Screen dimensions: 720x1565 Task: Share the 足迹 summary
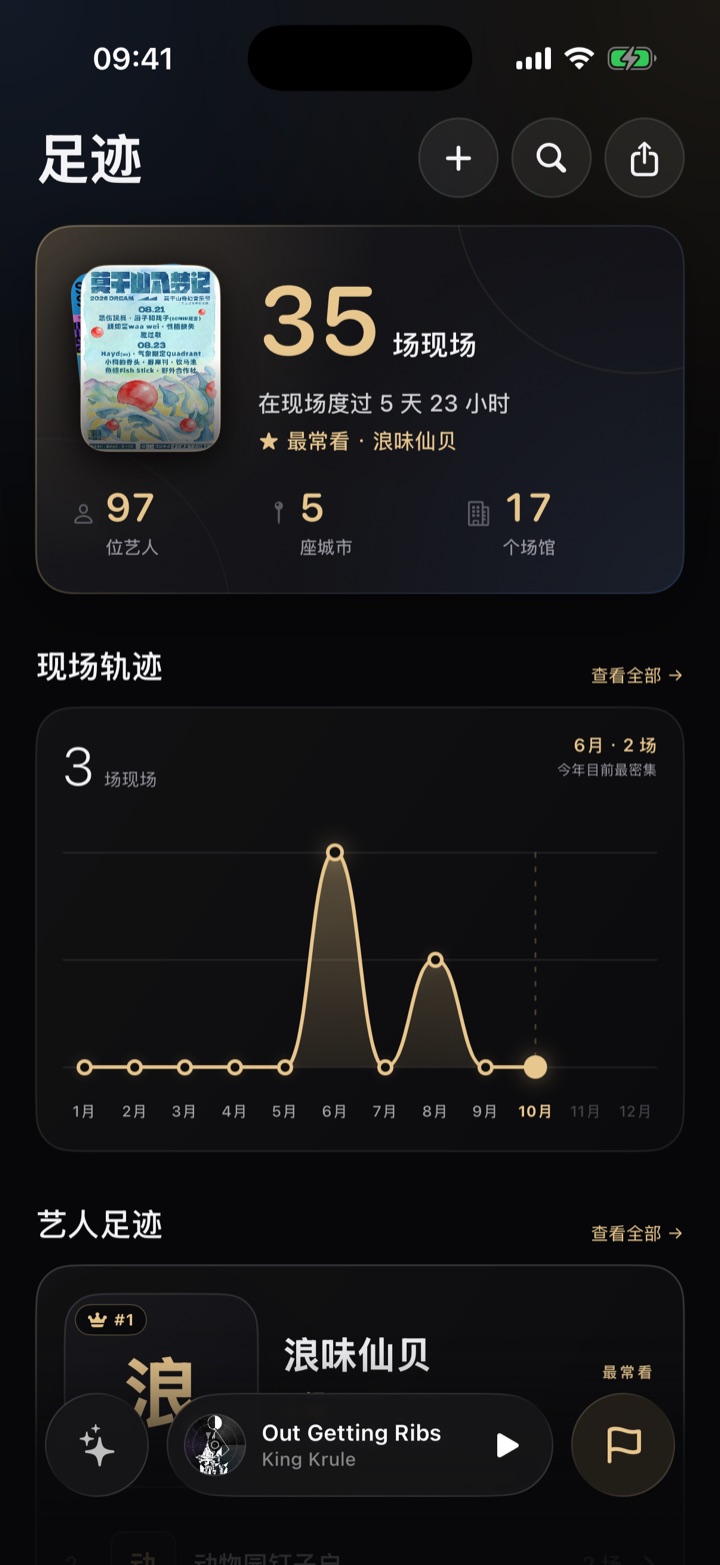644,158
